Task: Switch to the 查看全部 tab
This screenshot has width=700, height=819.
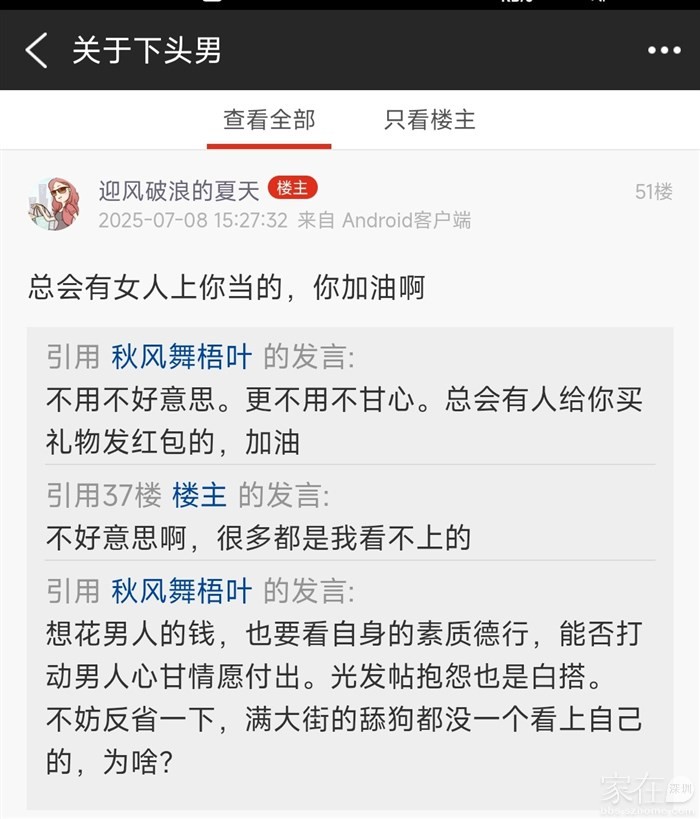Action: pyautogui.click(x=268, y=120)
